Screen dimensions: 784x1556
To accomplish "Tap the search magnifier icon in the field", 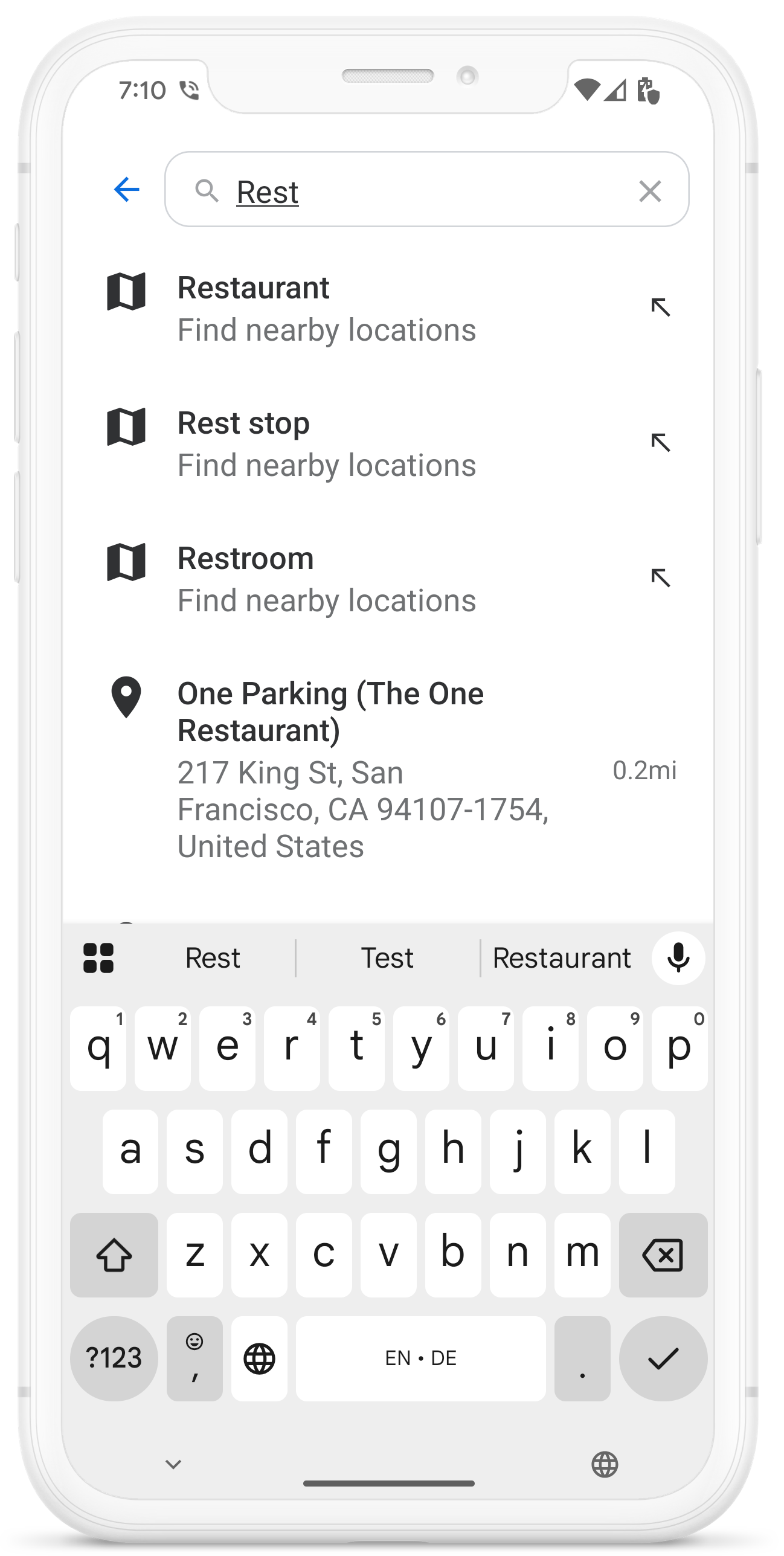I will coord(208,190).
